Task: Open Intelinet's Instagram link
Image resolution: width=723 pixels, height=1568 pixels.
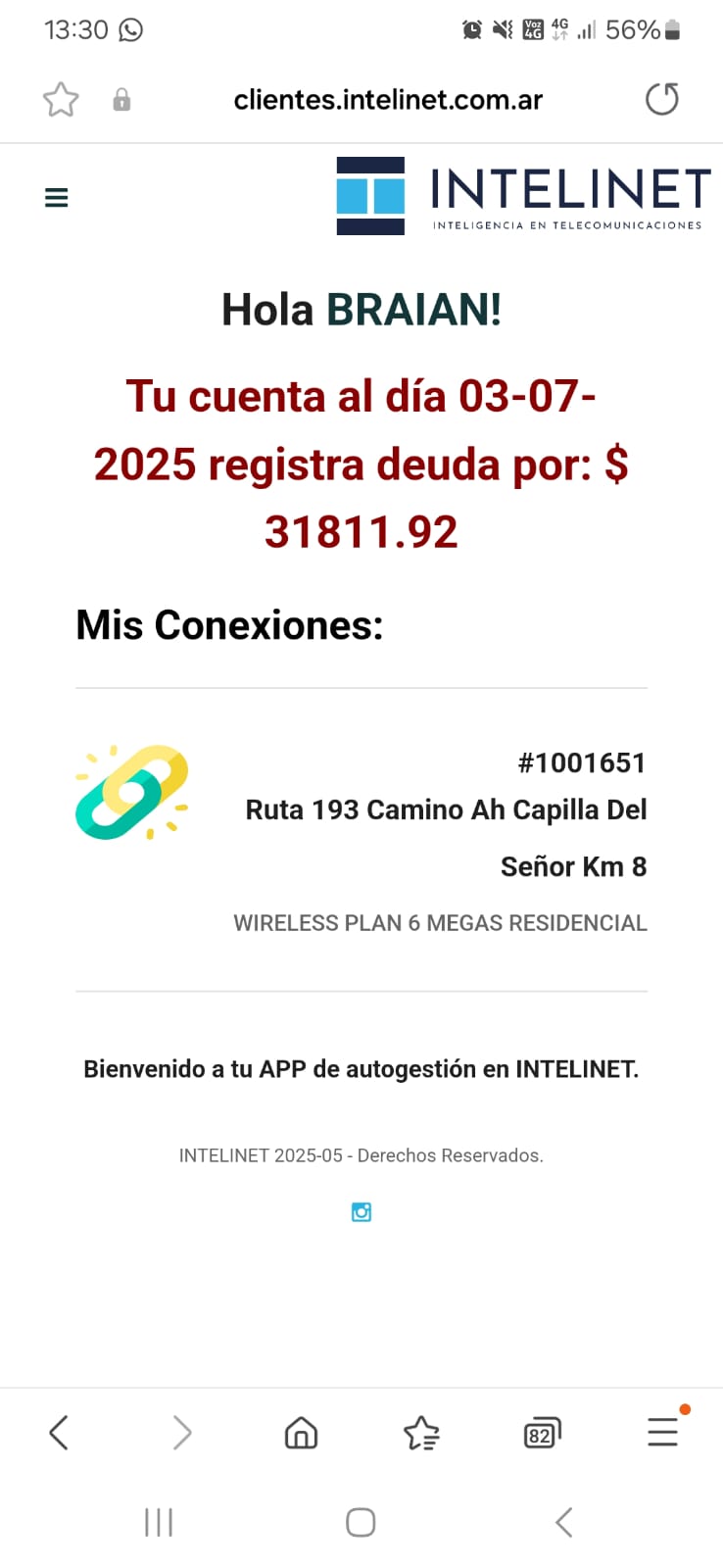Action: [x=361, y=1212]
